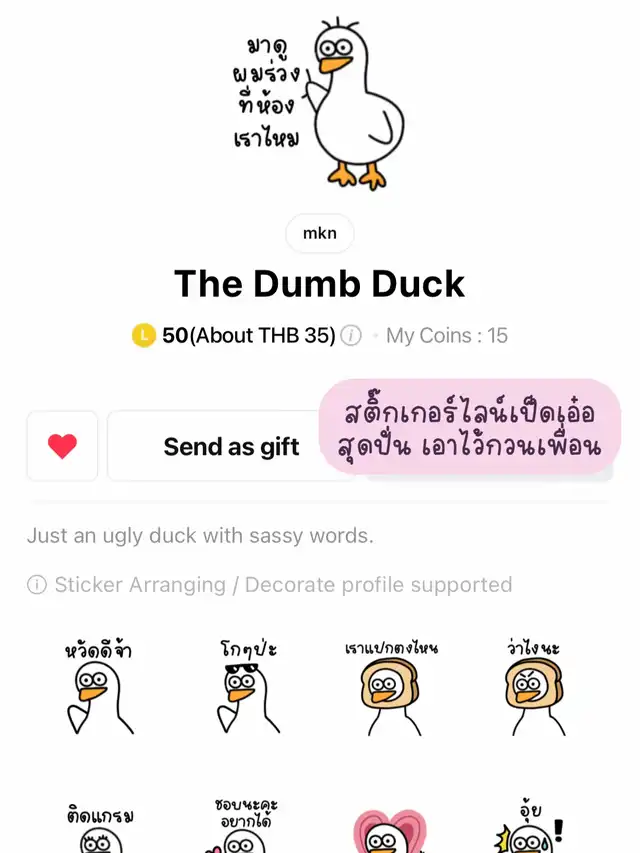The image size is (640, 853).
Task: Open the mkn creator page
Action: [319, 234]
